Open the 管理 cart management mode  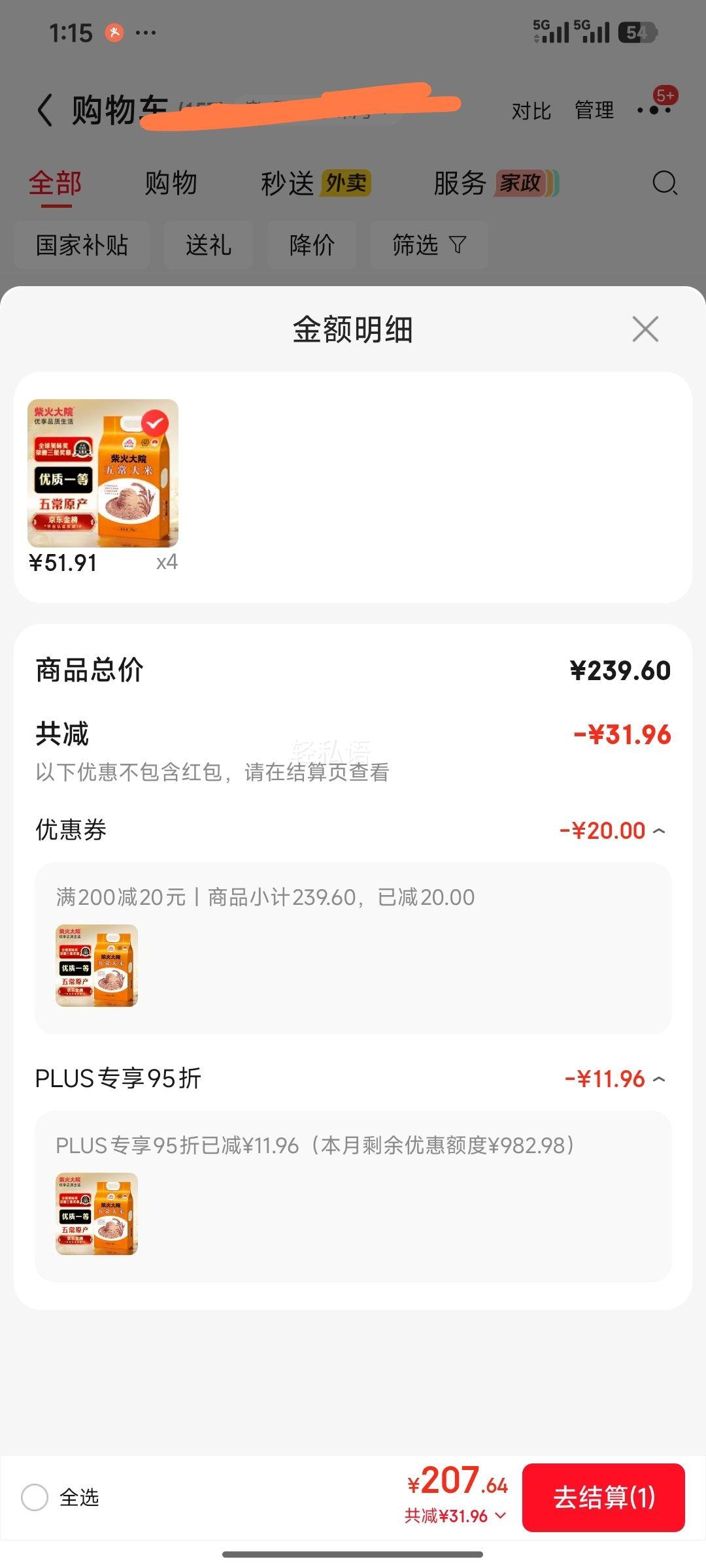coord(594,110)
